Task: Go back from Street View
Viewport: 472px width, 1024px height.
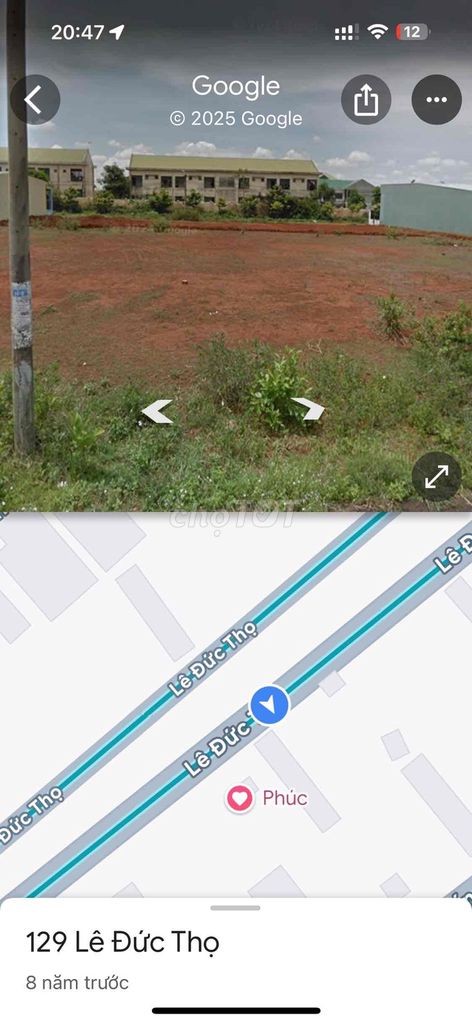Action: 35,100
